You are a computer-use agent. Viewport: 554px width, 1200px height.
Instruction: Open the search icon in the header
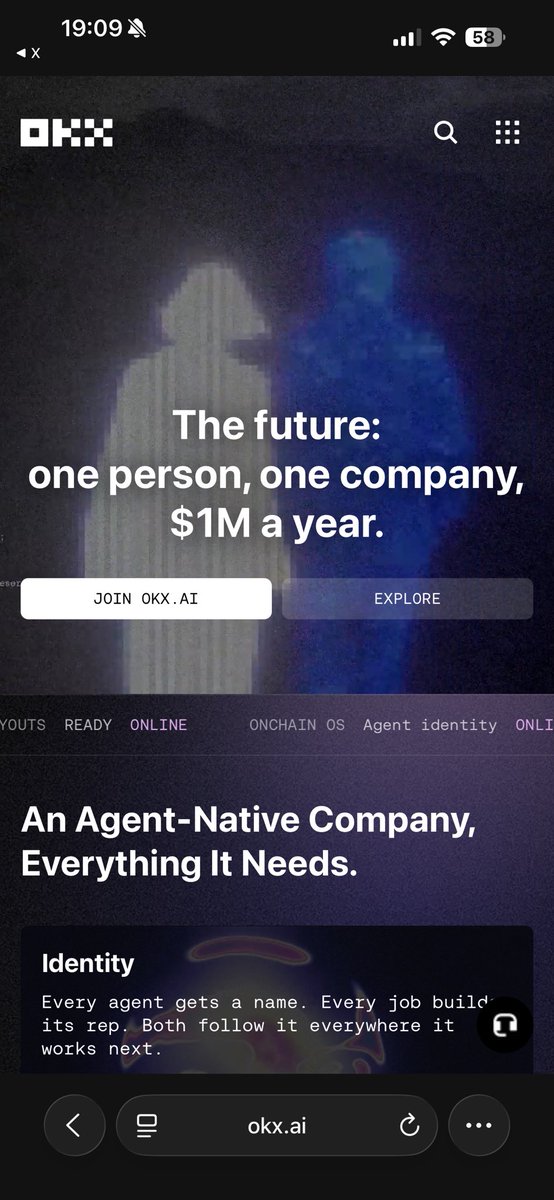point(445,133)
